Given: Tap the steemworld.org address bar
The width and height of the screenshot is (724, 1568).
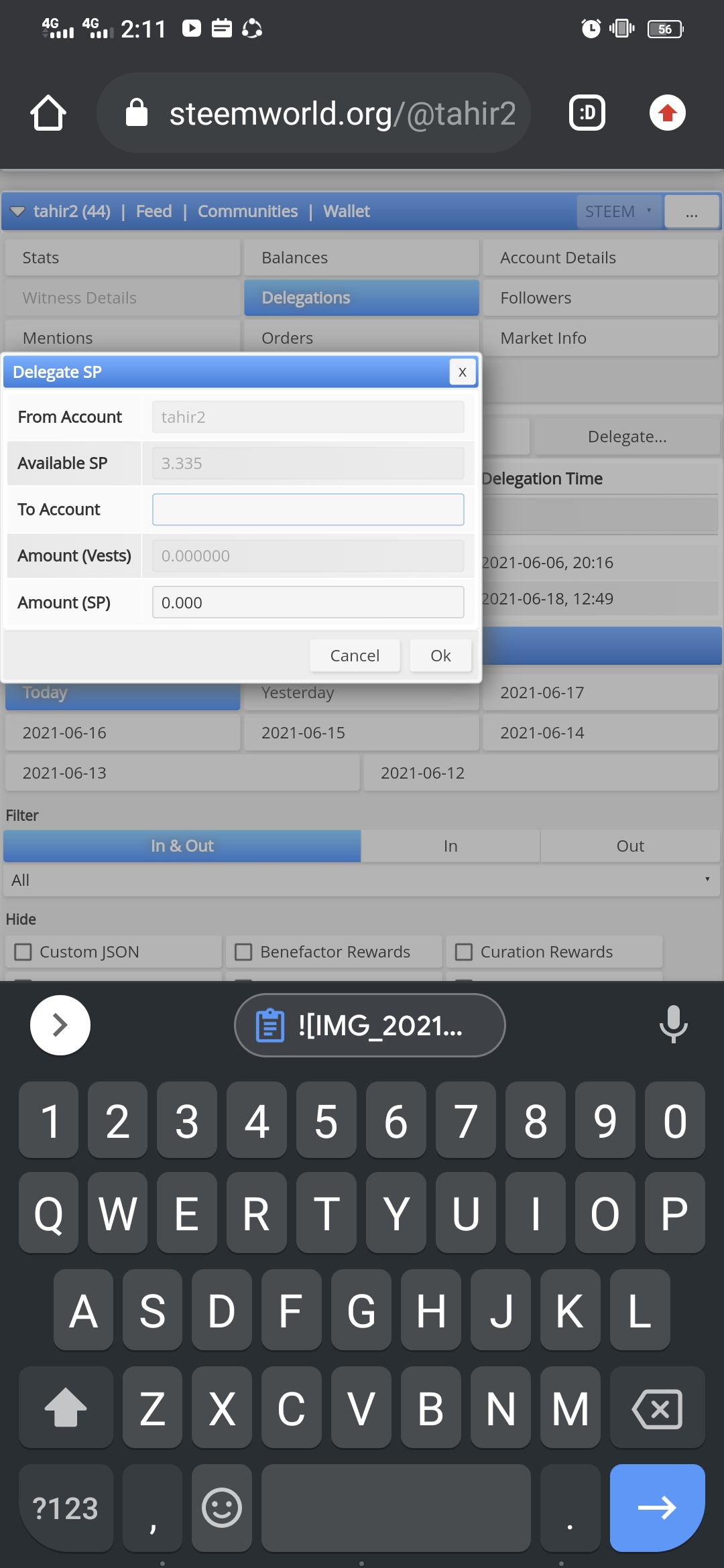Looking at the screenshot, I should pos(314,113).
